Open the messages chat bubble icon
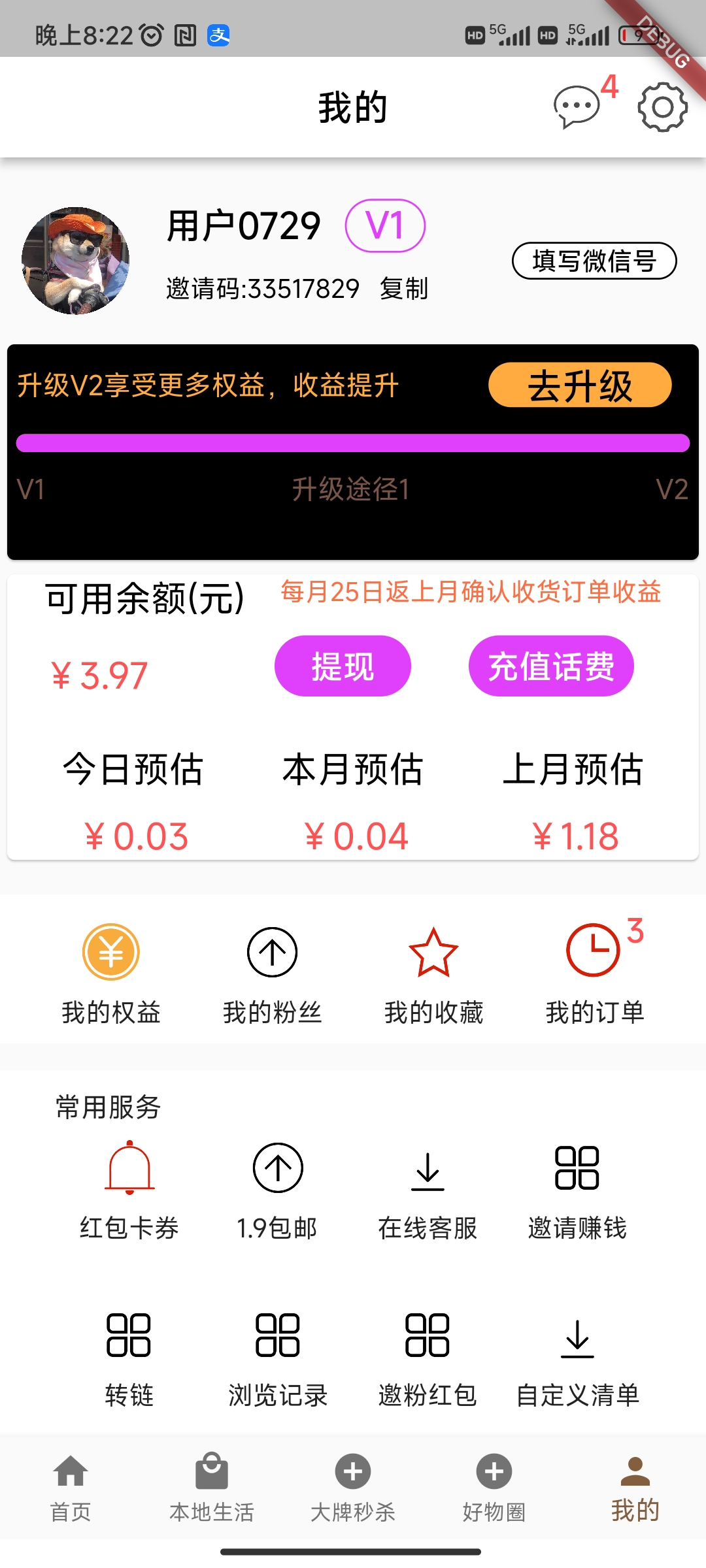 [577, 106]
